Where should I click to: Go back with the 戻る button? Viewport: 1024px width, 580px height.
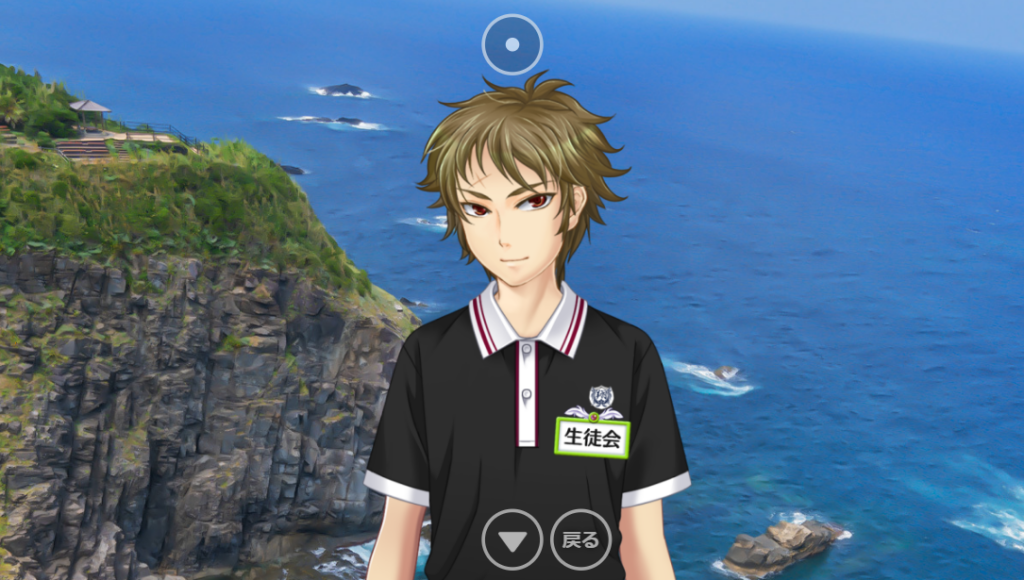pyautogui.click(x=581, y=541)
